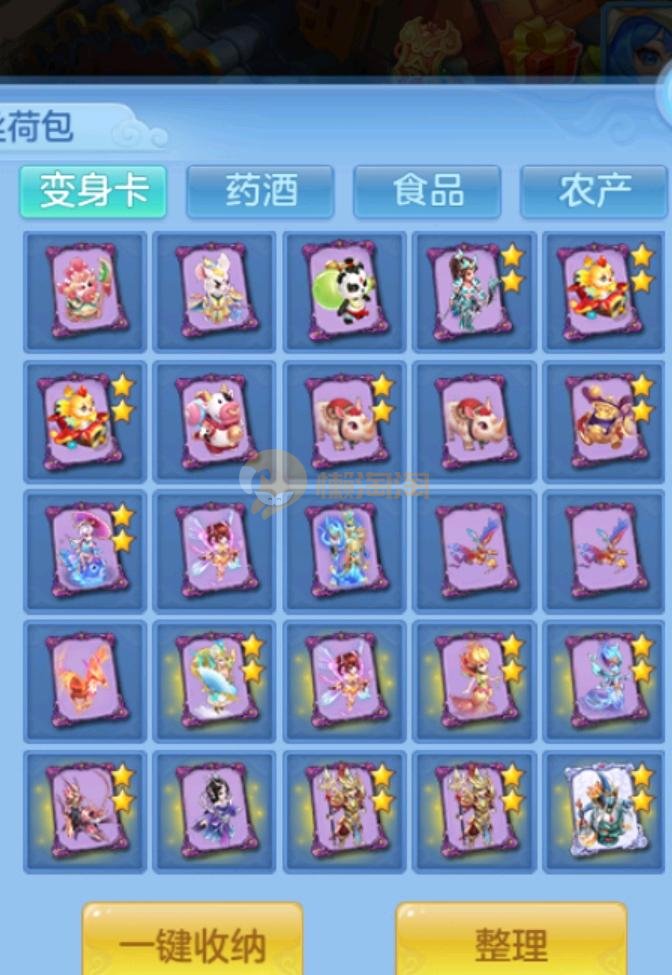The width and height of the screenshot is (672, 975).
Task: Tap the 整理 sort button
Action: 511,943
